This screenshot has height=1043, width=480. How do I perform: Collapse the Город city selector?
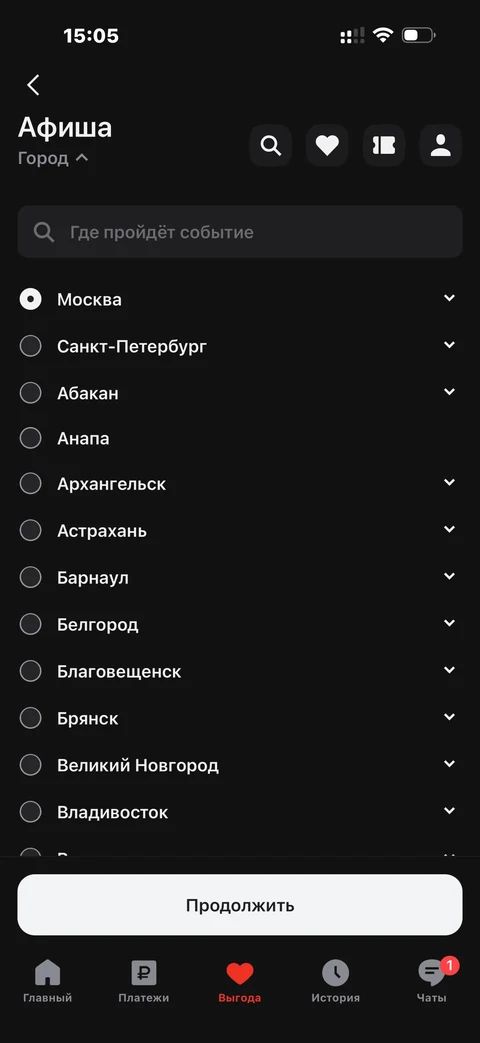[53, 158]
